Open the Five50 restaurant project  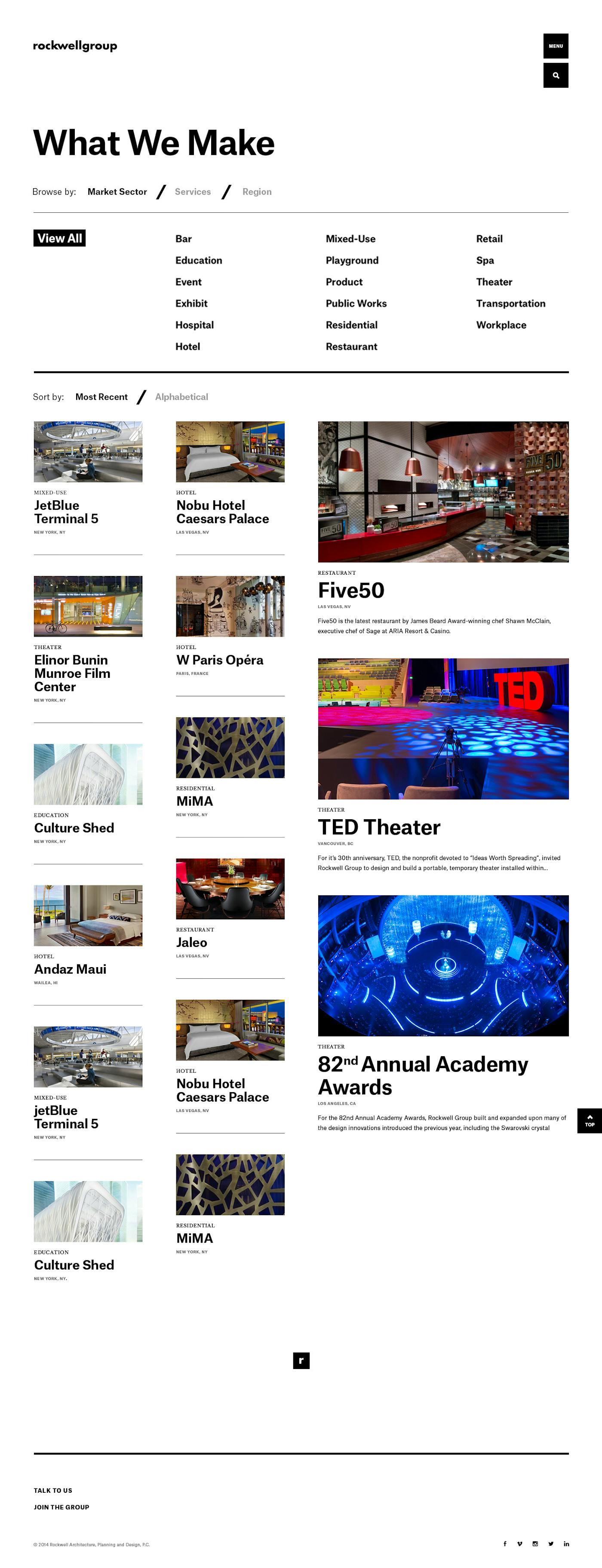pos(350,591)
